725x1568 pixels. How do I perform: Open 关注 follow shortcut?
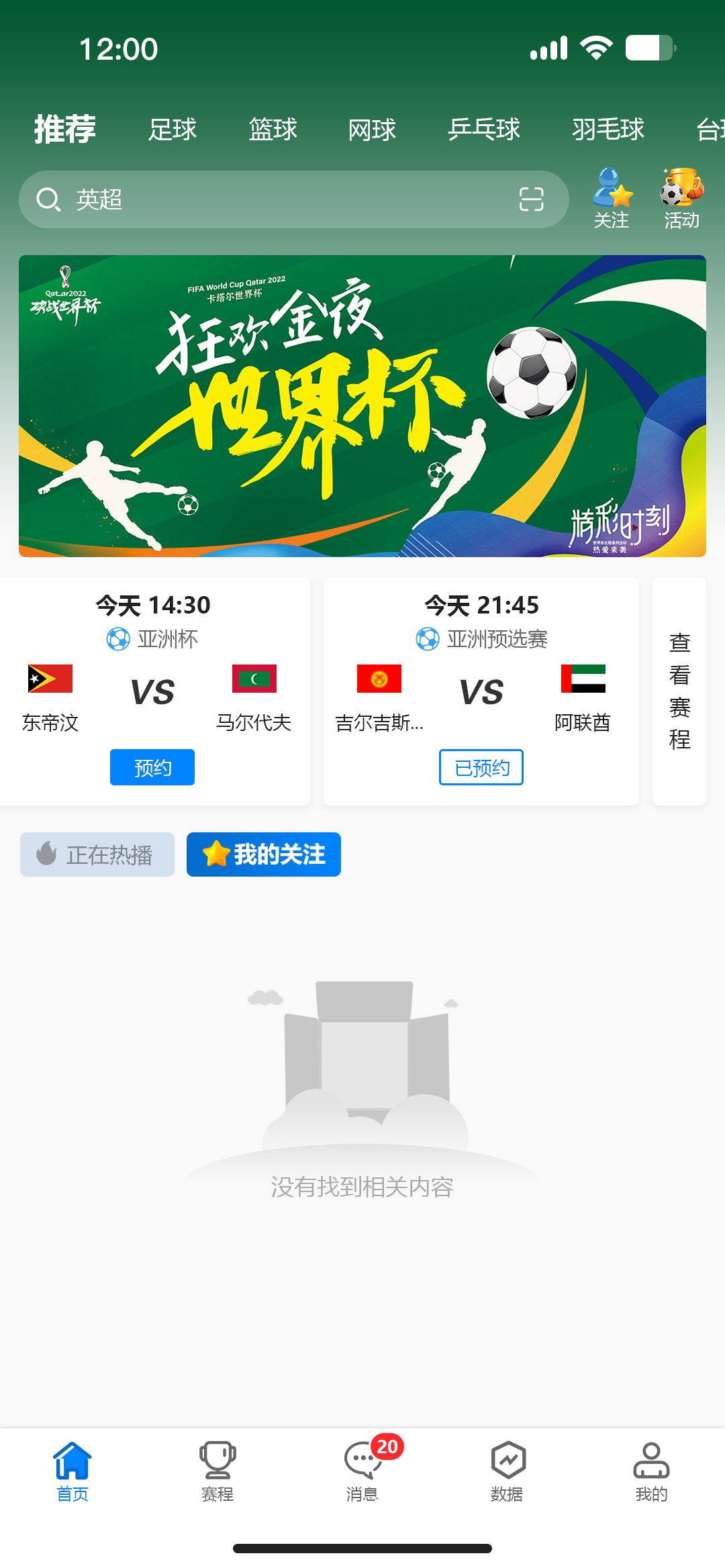point(612,199)
